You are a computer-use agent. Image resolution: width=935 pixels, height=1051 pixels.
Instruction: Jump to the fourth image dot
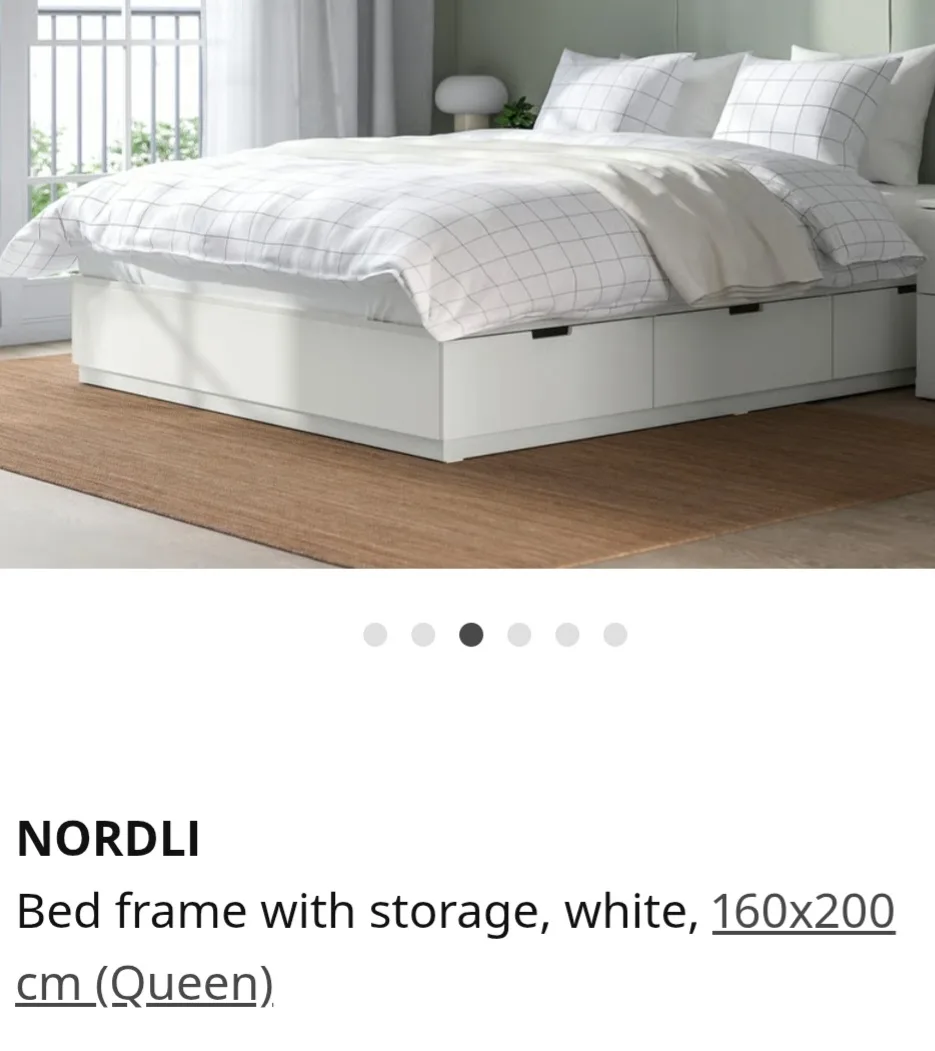[x=520, y=634]
